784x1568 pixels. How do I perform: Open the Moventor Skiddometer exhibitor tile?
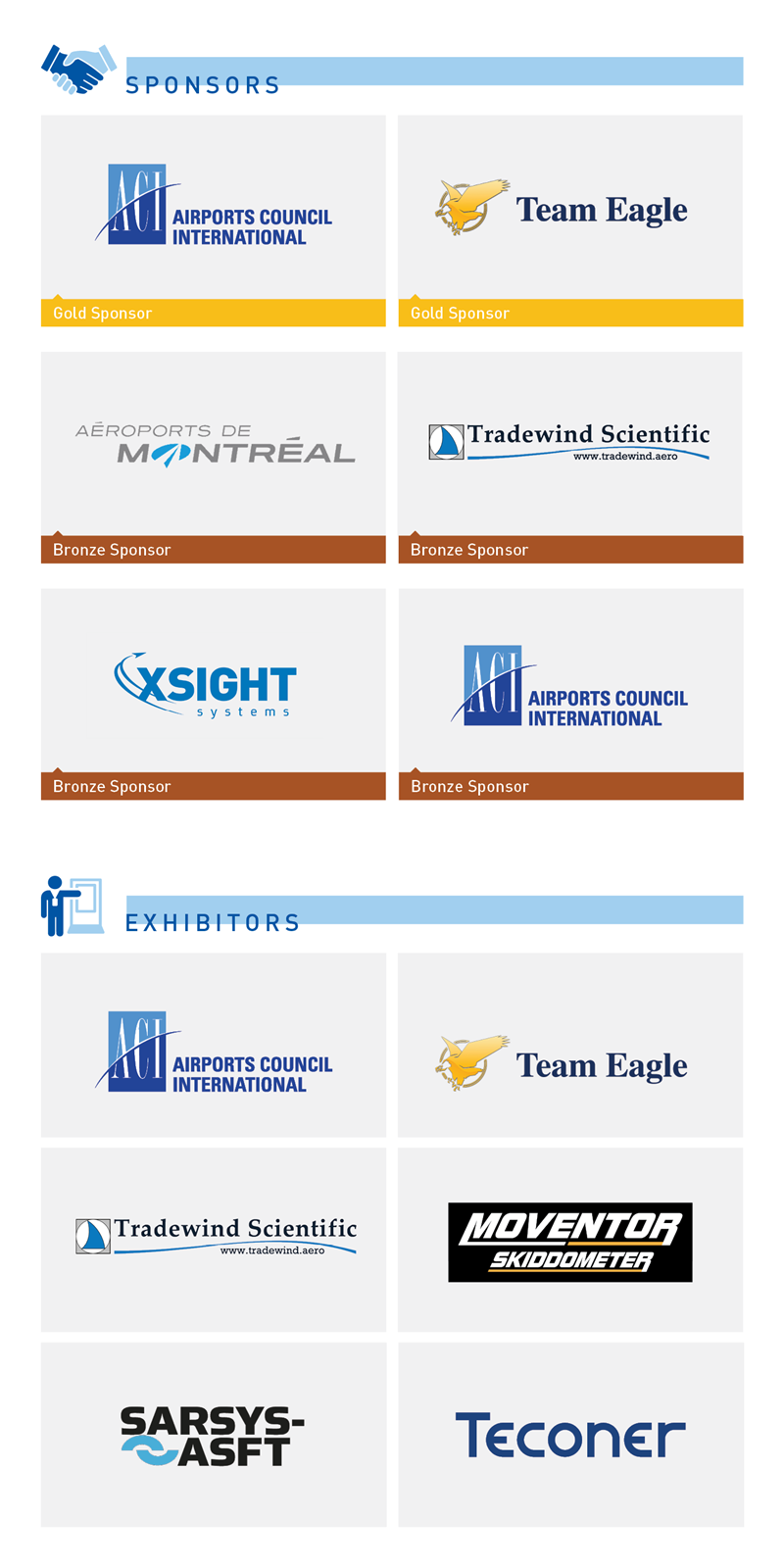click(569, 1242)
